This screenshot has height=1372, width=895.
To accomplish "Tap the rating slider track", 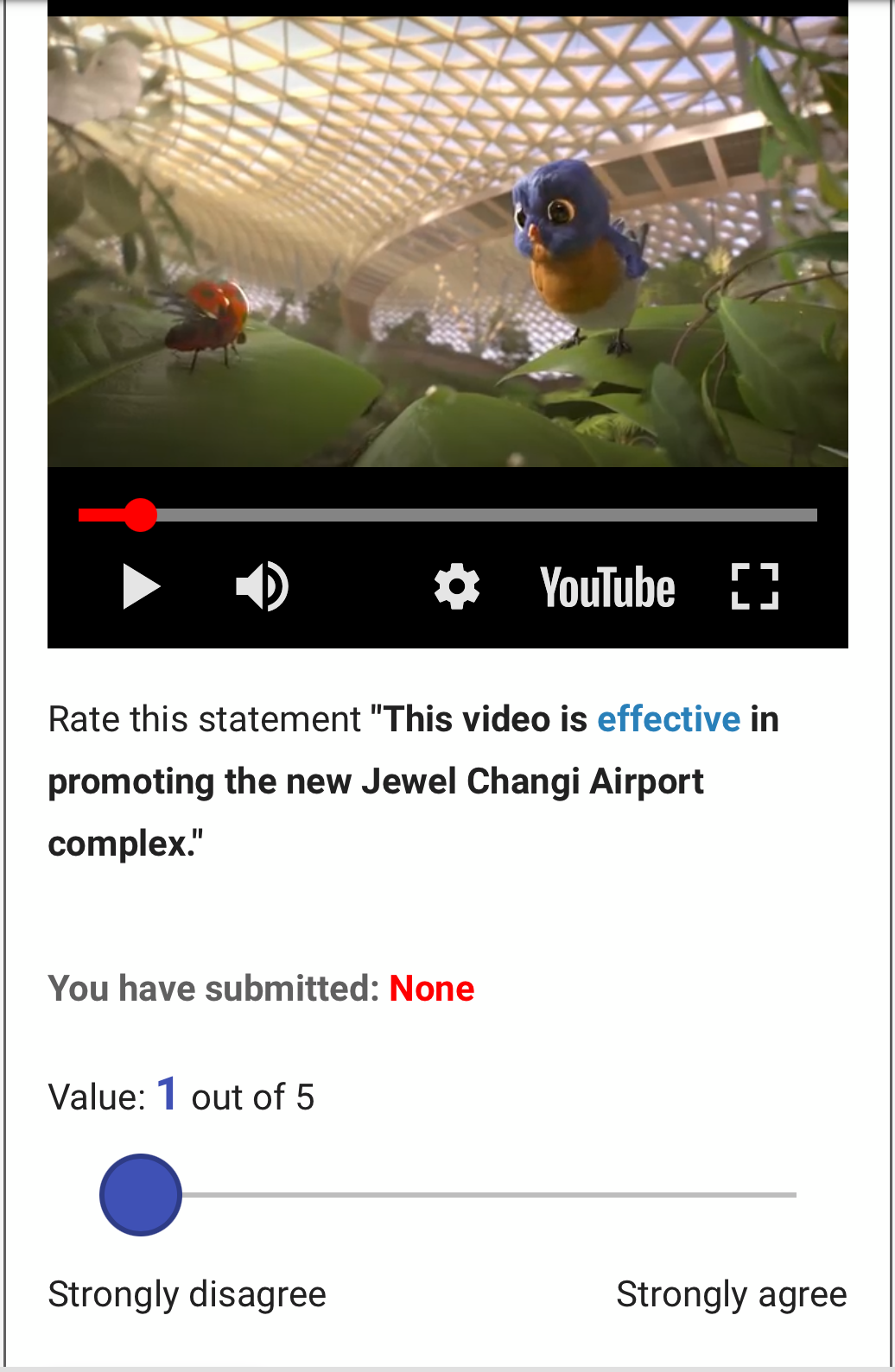I will click(x=488, y=1195).
